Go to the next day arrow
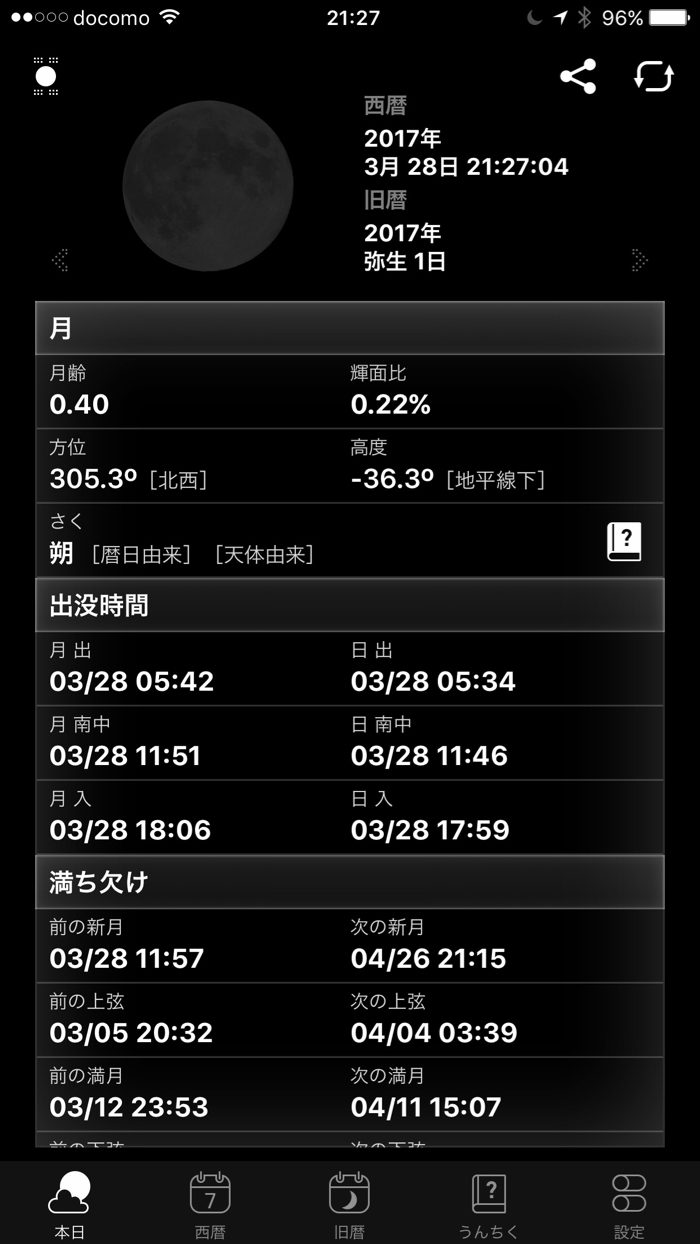 [640, 260]
